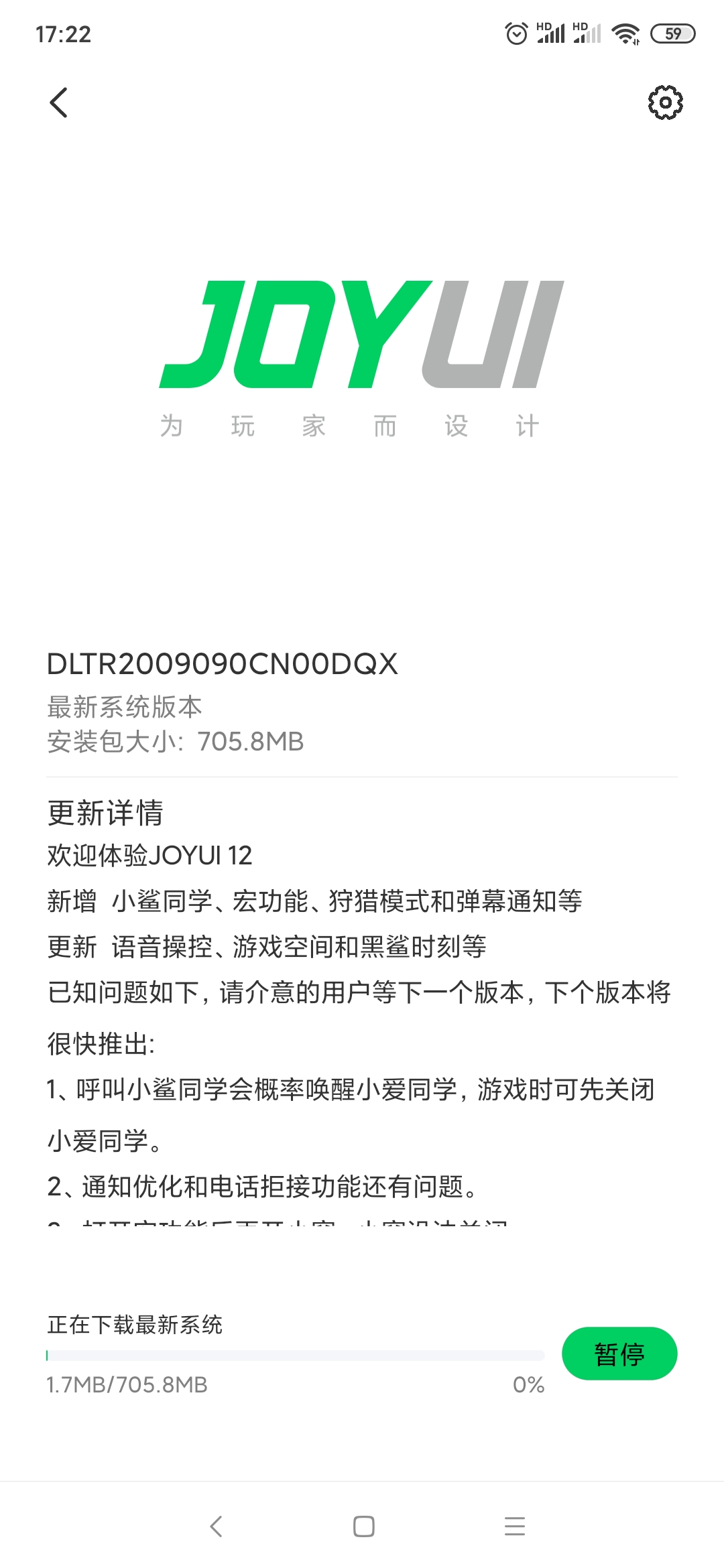This screenshot has height=1568, width=724.
Task: Go back using the top-left arrow
Action: pyautogui.click(x=59, y=103)
